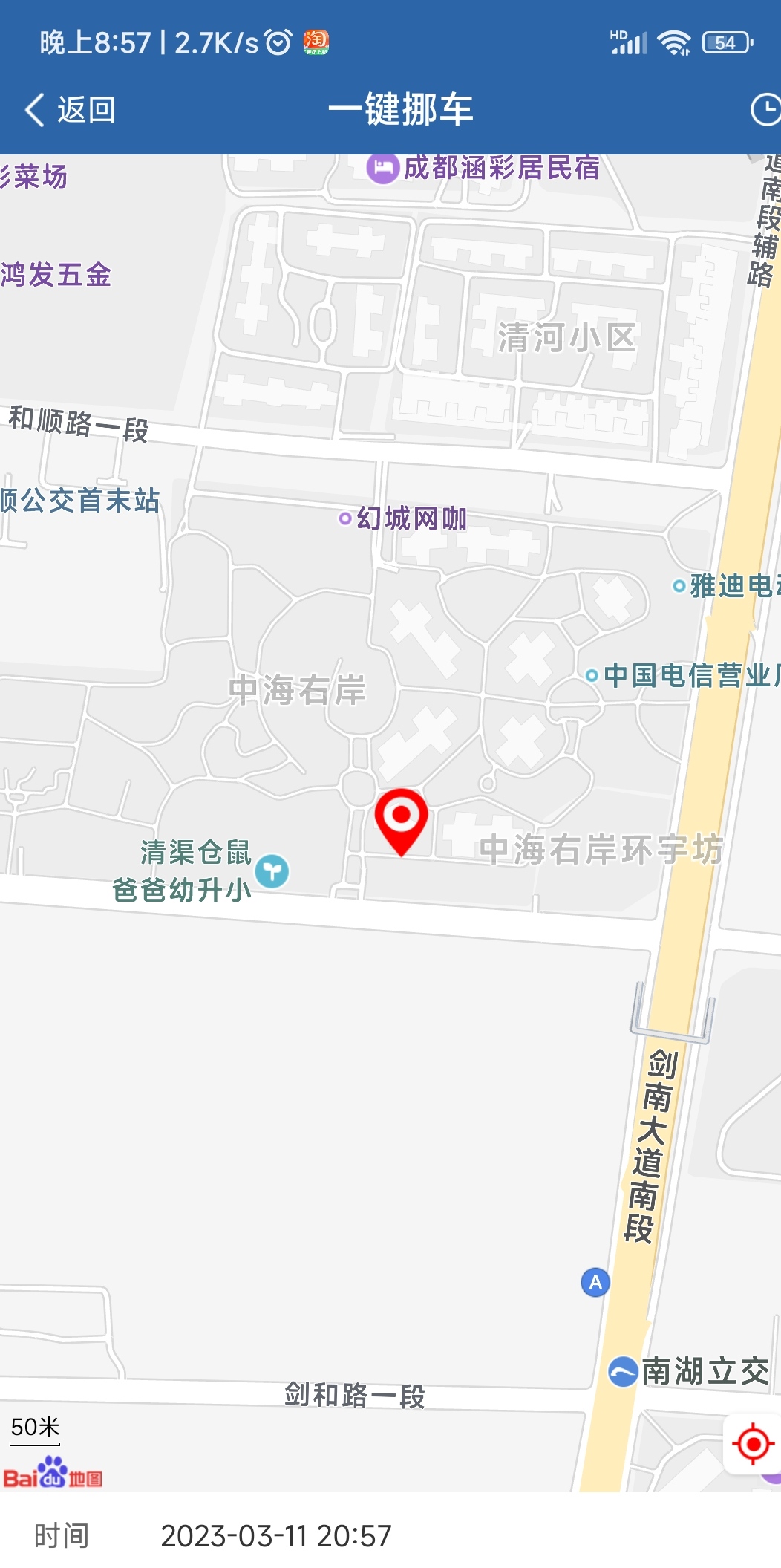Viewport: 781px width, 1568px height.
Task: Recenter map with the locate button
Action: tap(753, 1444)
